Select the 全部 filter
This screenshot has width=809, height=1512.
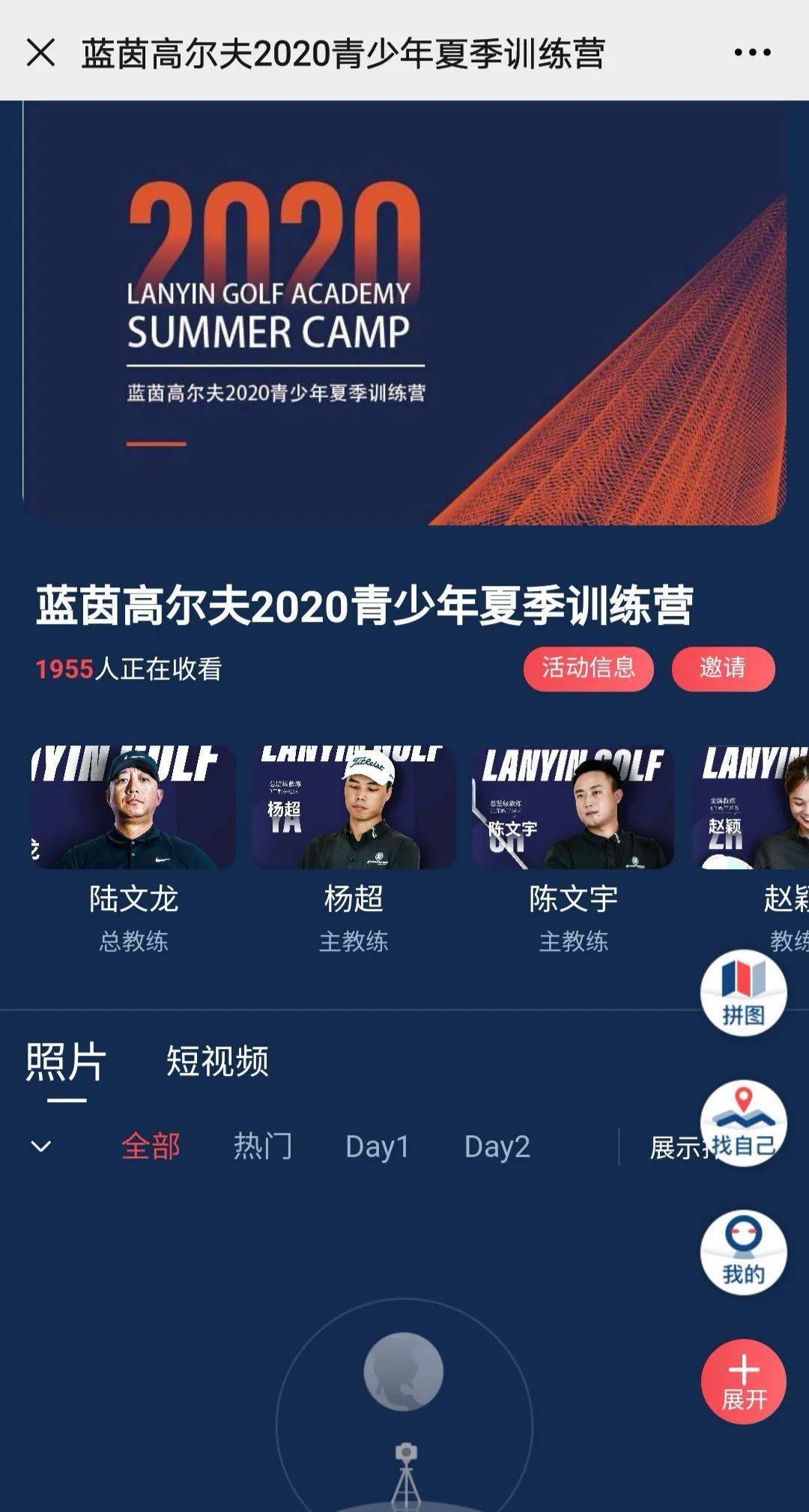151,1146
